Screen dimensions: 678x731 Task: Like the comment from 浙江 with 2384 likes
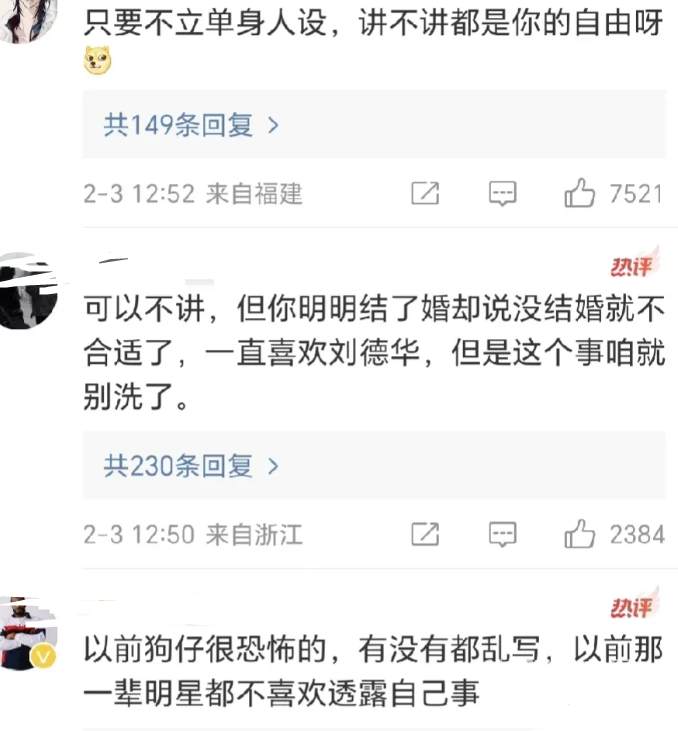580,534
